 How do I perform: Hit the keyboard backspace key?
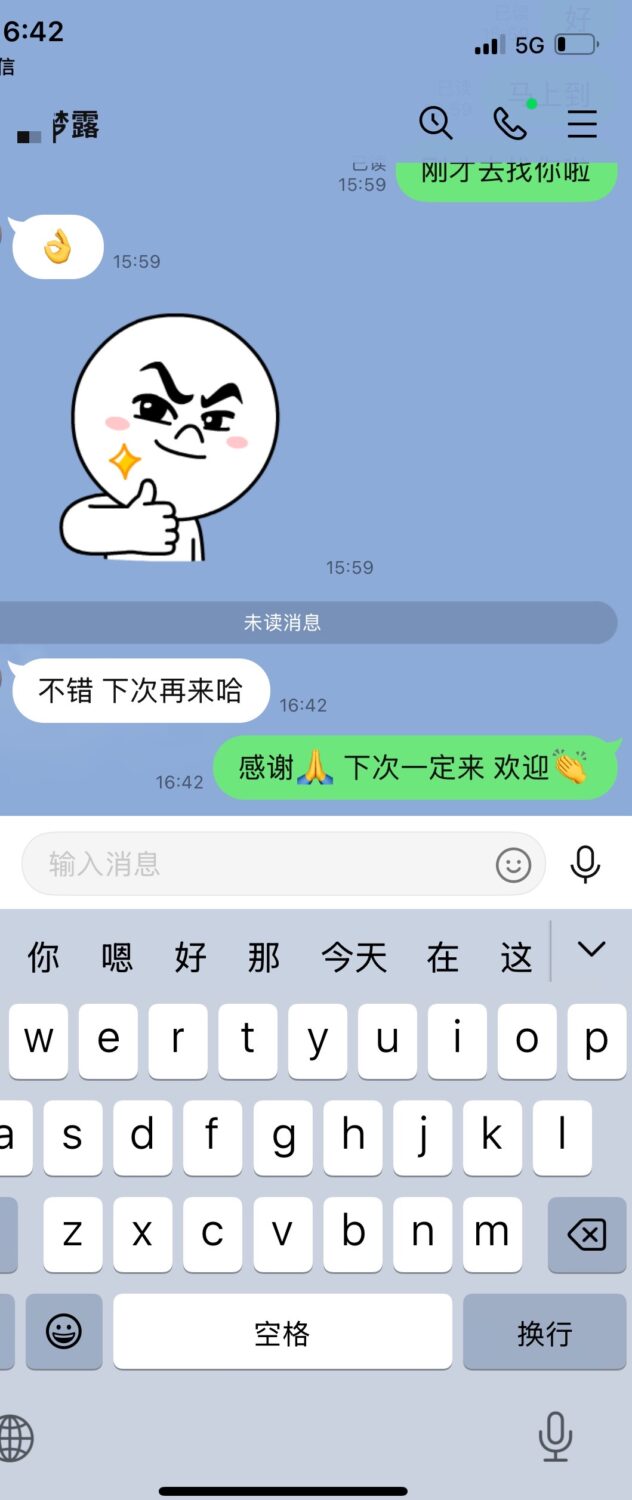pyautogui.click(x=586, y=1236)
